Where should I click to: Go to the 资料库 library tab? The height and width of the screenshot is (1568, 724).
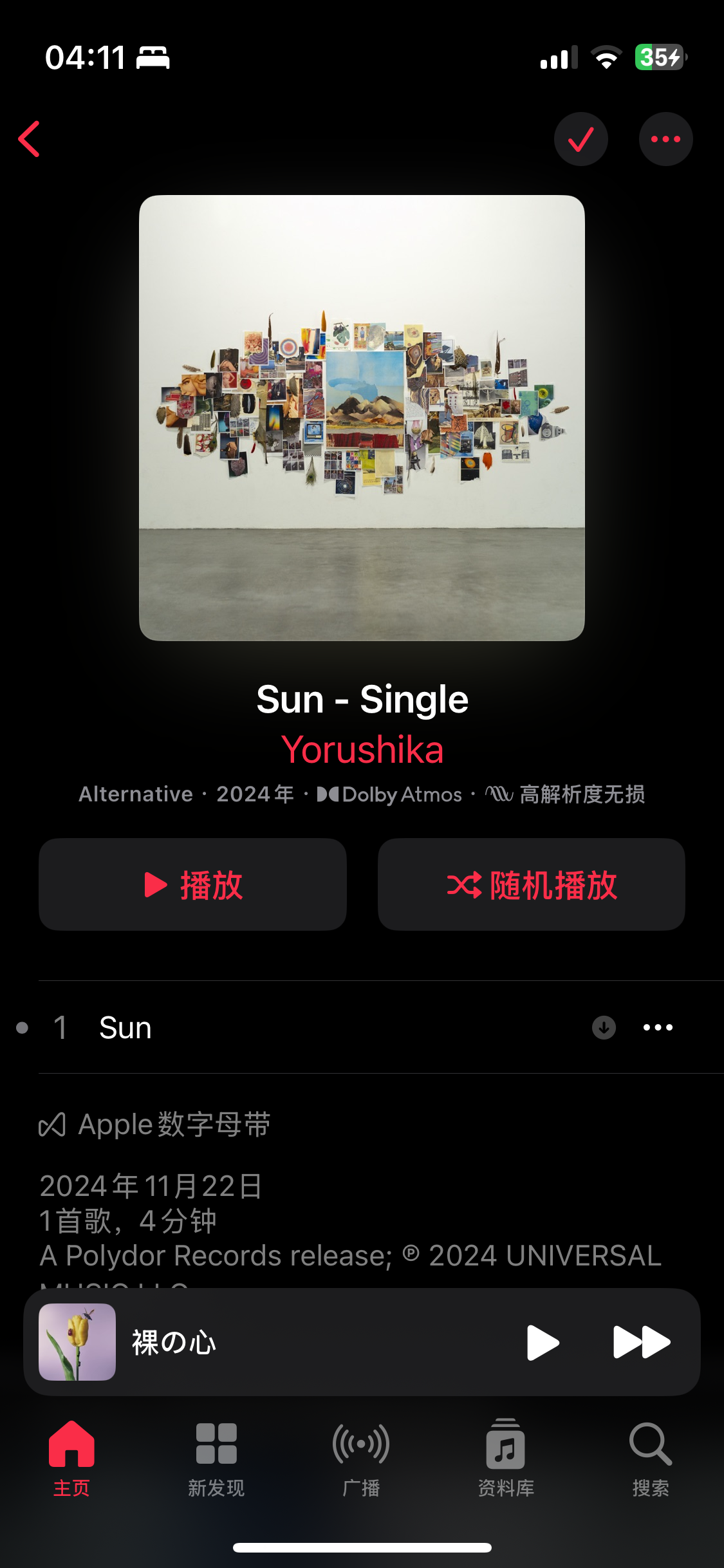506,1457
